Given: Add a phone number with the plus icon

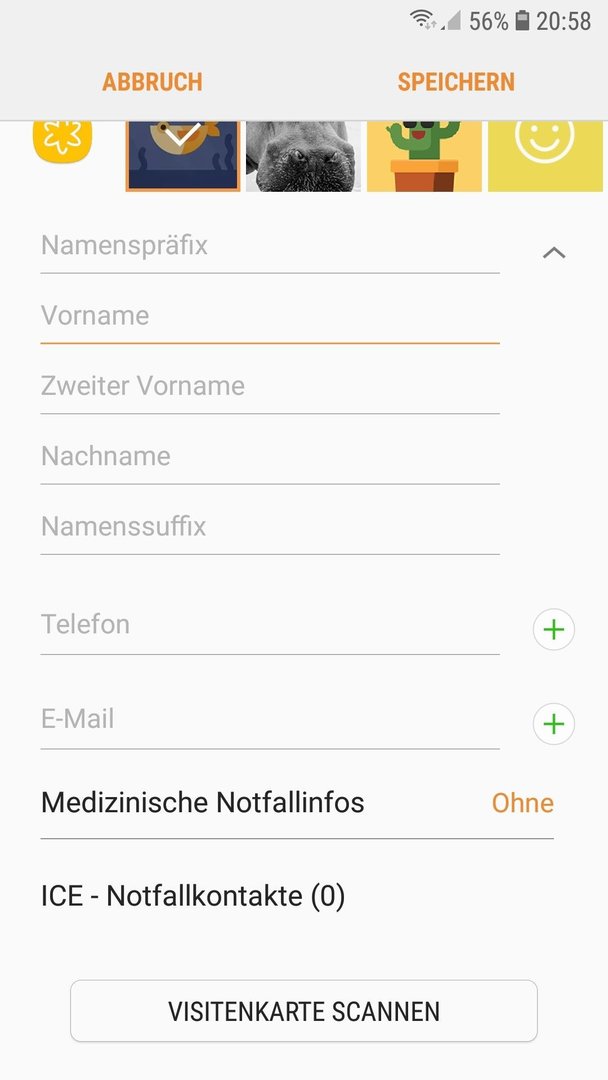Looking at the screenshot, I should tap(554, 630).
